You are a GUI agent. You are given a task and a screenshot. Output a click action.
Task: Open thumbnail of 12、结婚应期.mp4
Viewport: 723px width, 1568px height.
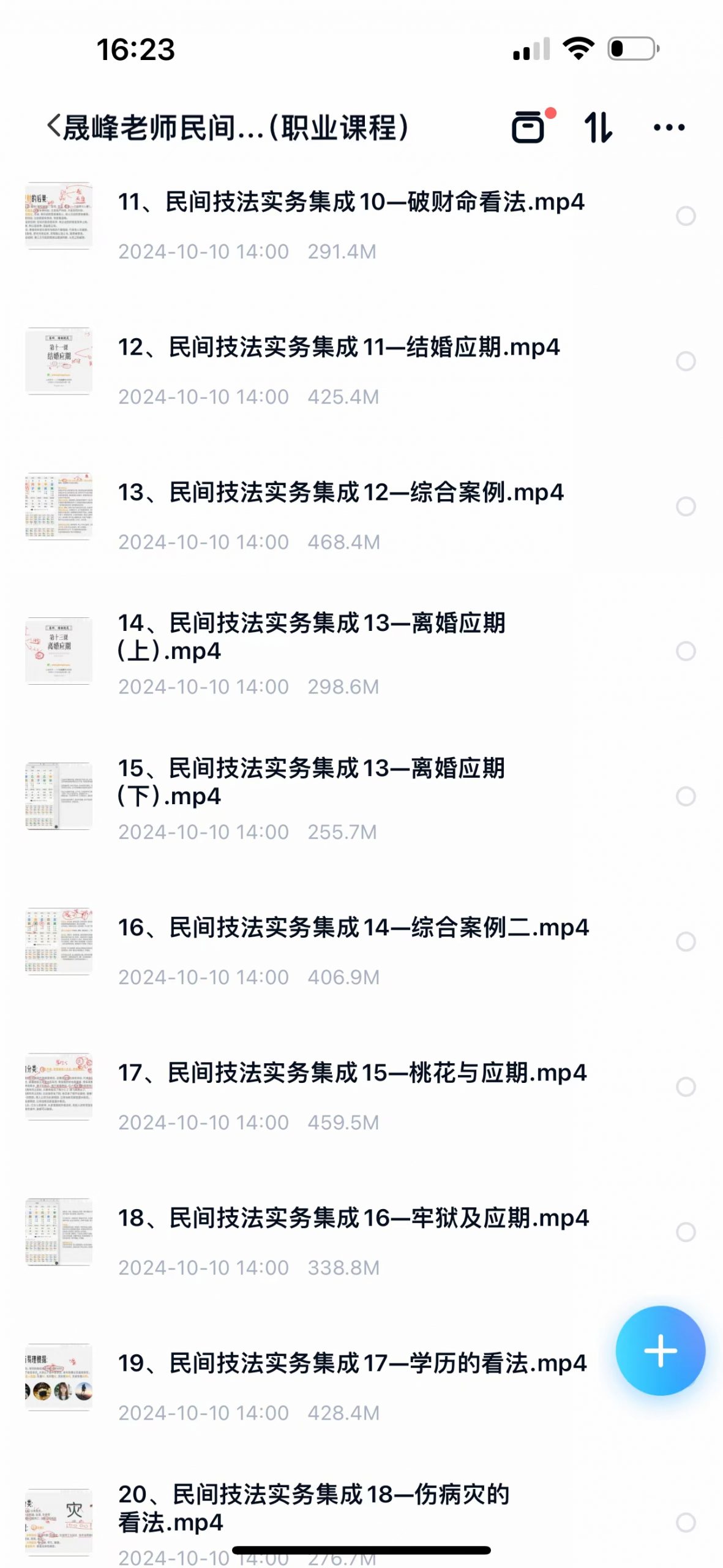pyautogui.click(x=59, y=361)
